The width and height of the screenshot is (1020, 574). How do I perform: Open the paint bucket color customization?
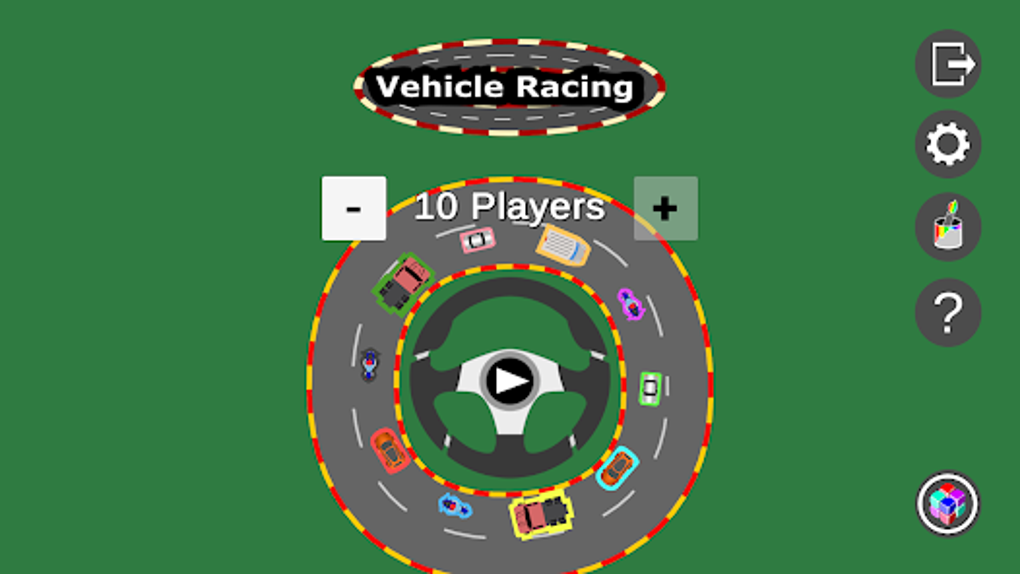pos(948,226)
